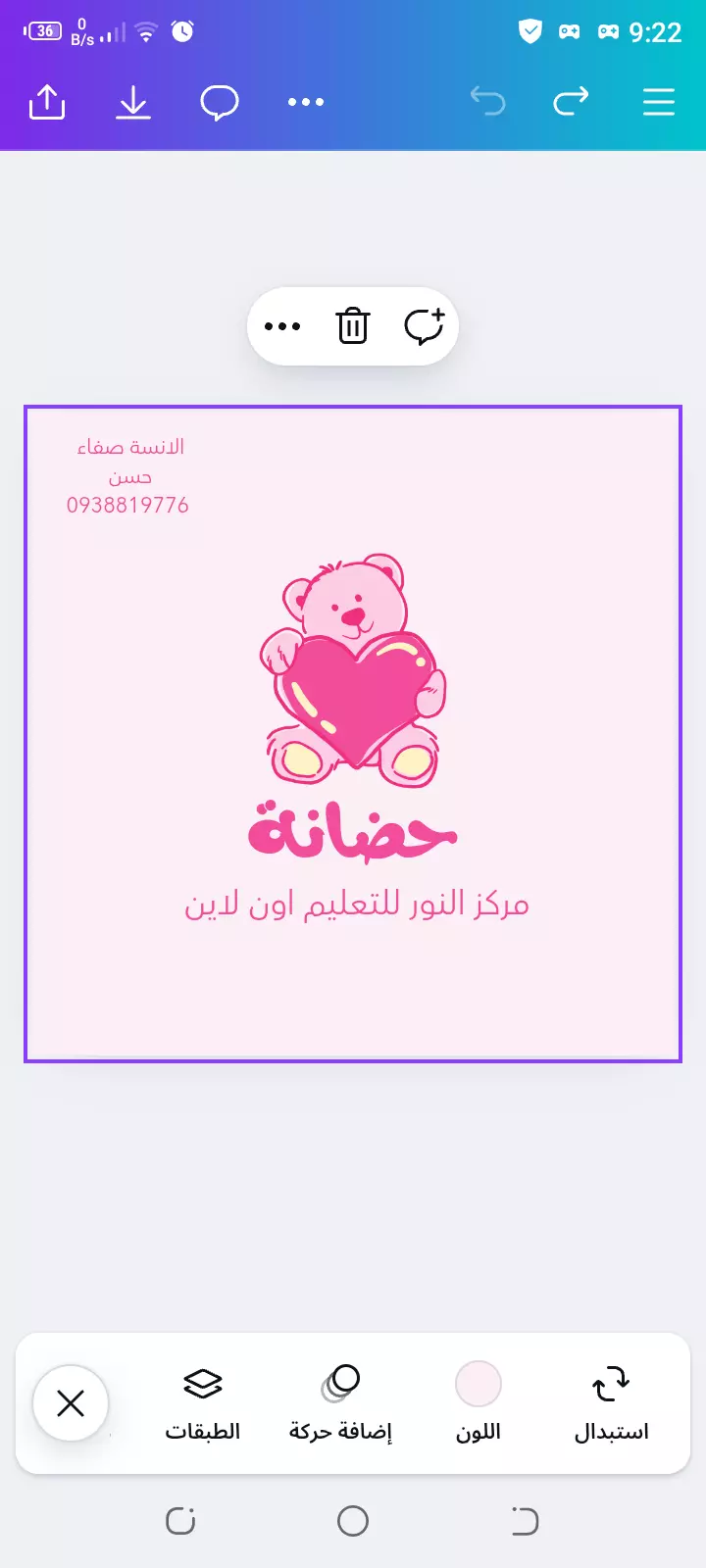
Task: Redo the last action
Action: click(571, 102)
